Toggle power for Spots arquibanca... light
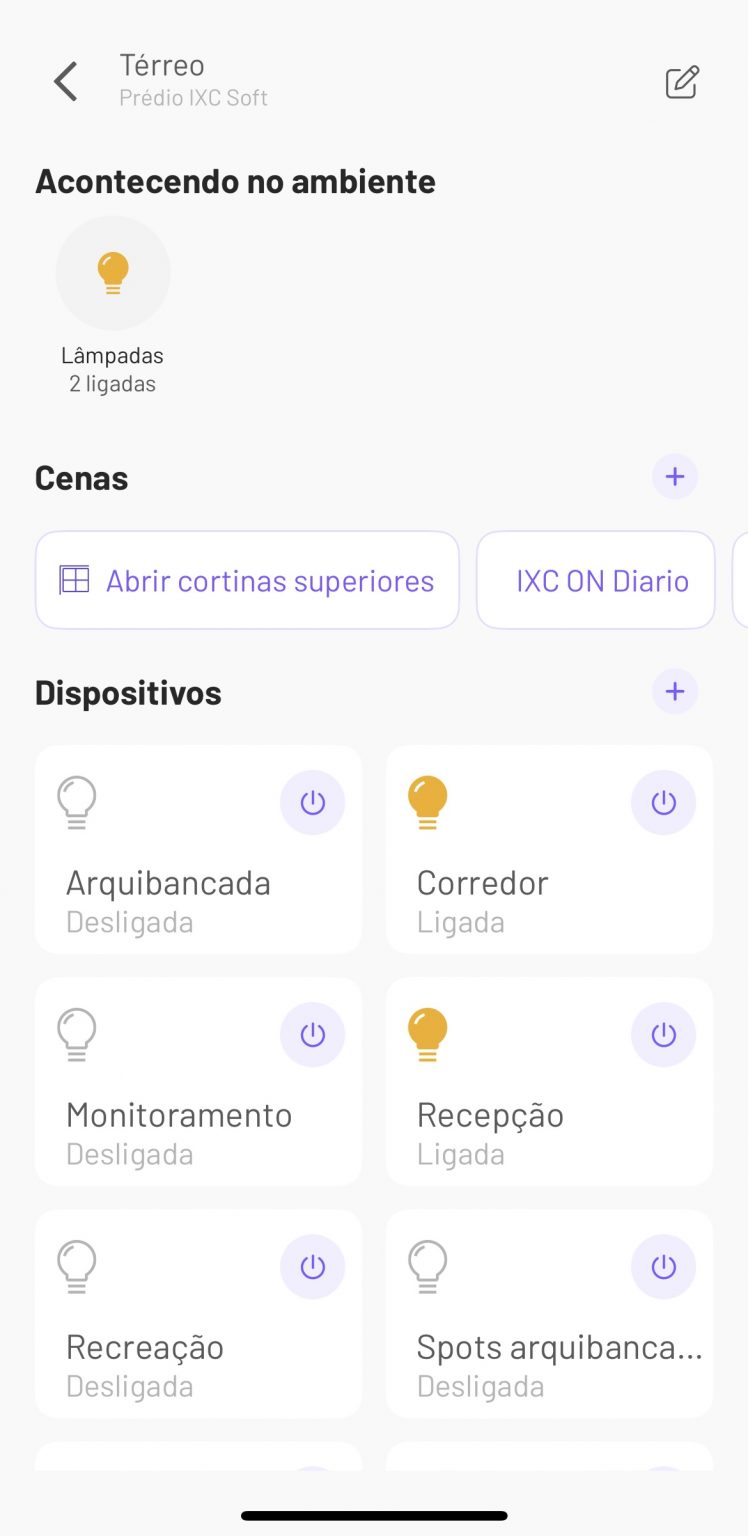 click(x=664, y=1267)
